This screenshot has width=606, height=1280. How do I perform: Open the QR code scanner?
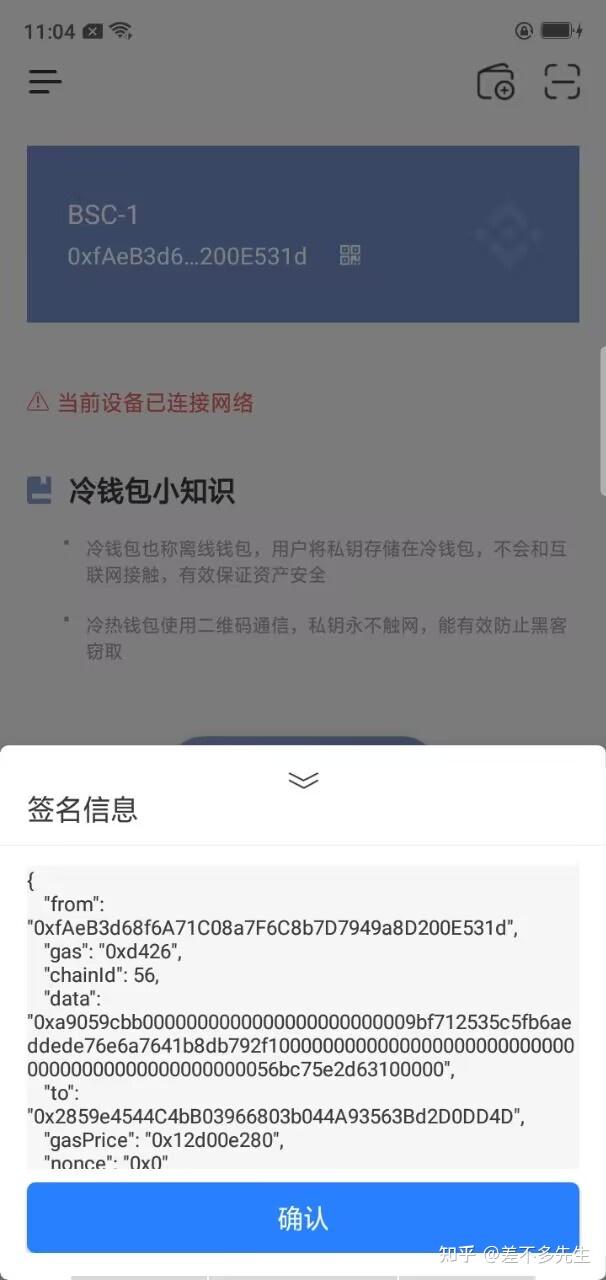(x=562, y=82)
